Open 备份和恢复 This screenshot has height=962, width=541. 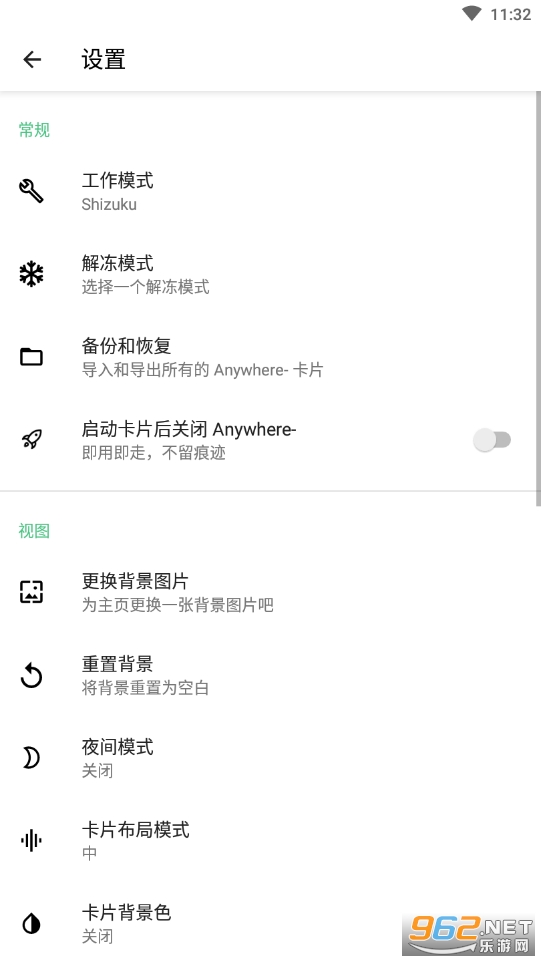click(x=268, y=357)
